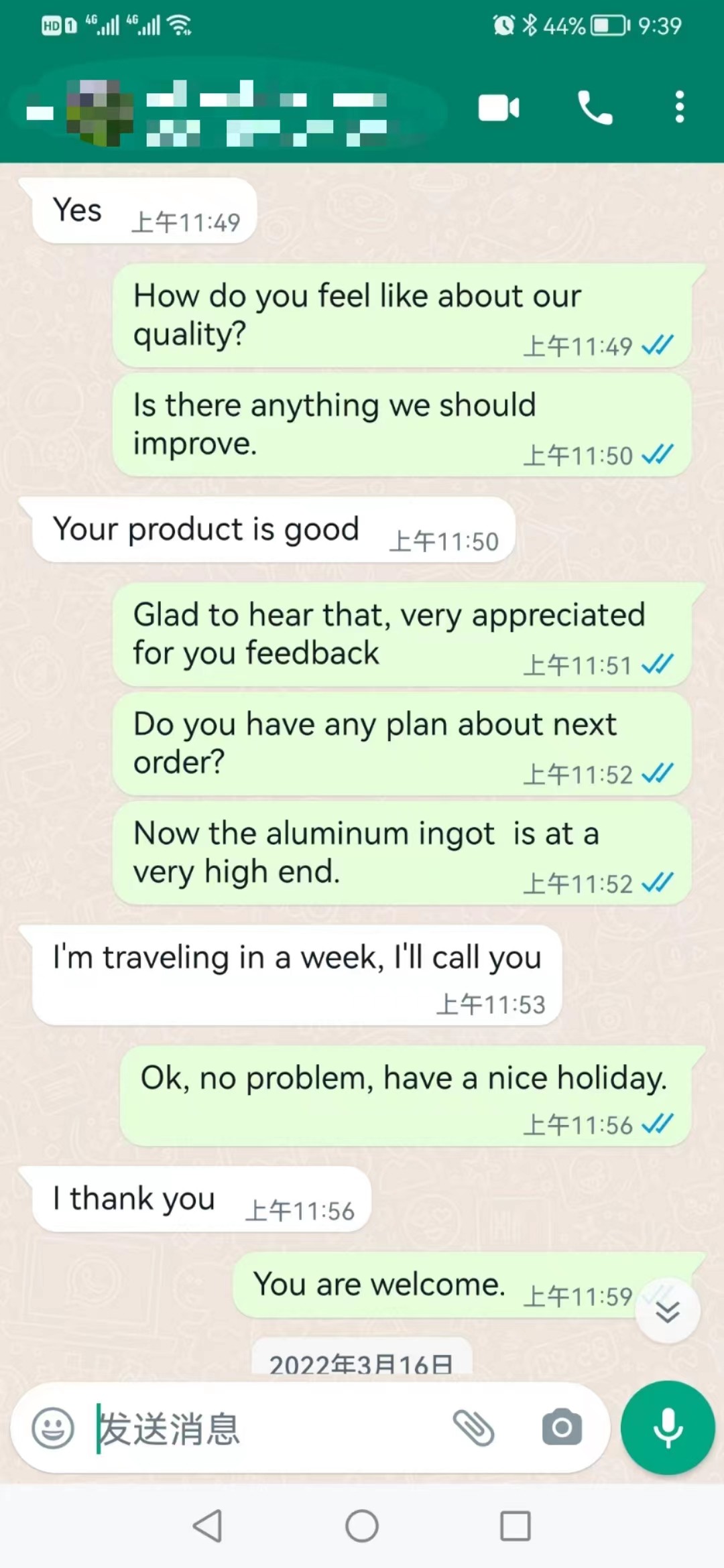
Task: Start a video call with this contact
Action: coord(499,108)
